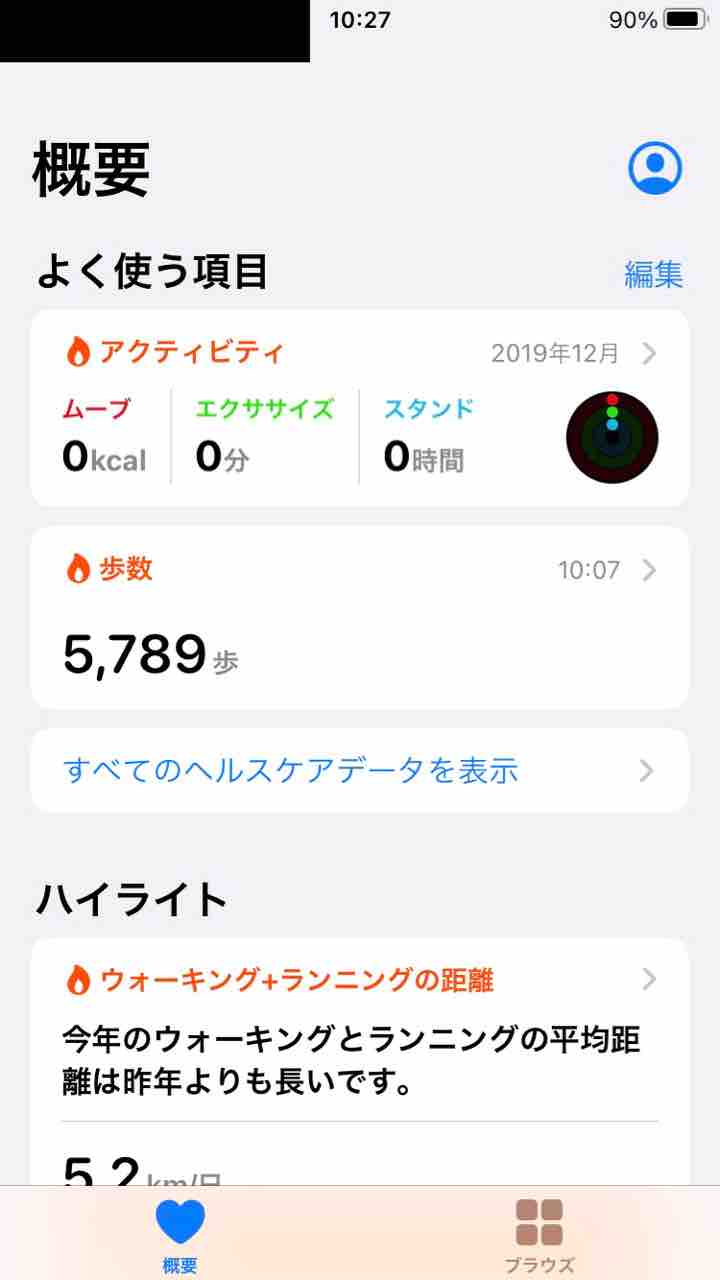The image size is (720, 1280).
Task: Open the profile icon
Action: pos(655,168)
